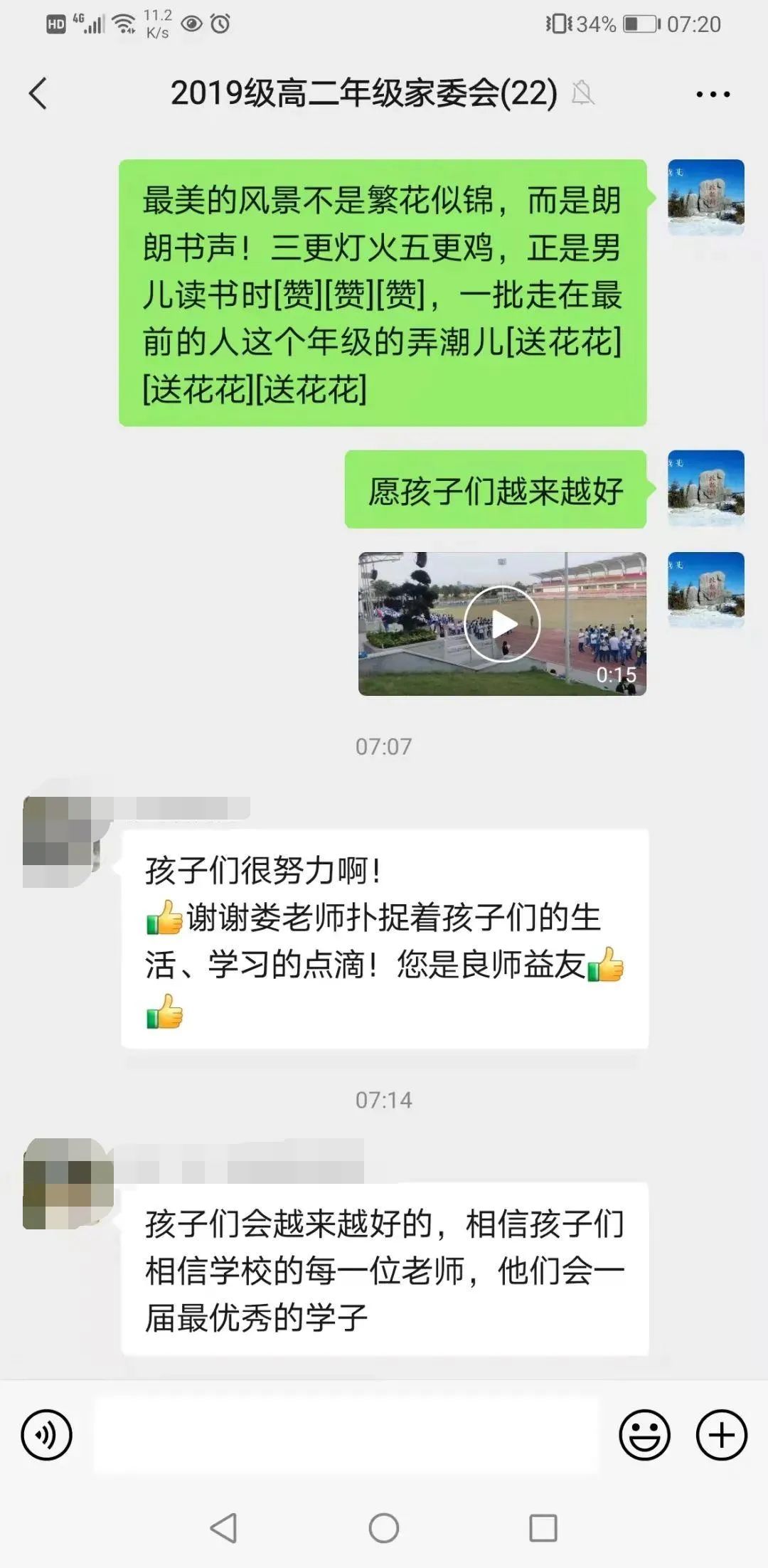768x1568 pixels.
Task: Tap the message text field
Action: (x=347, y=1435)
